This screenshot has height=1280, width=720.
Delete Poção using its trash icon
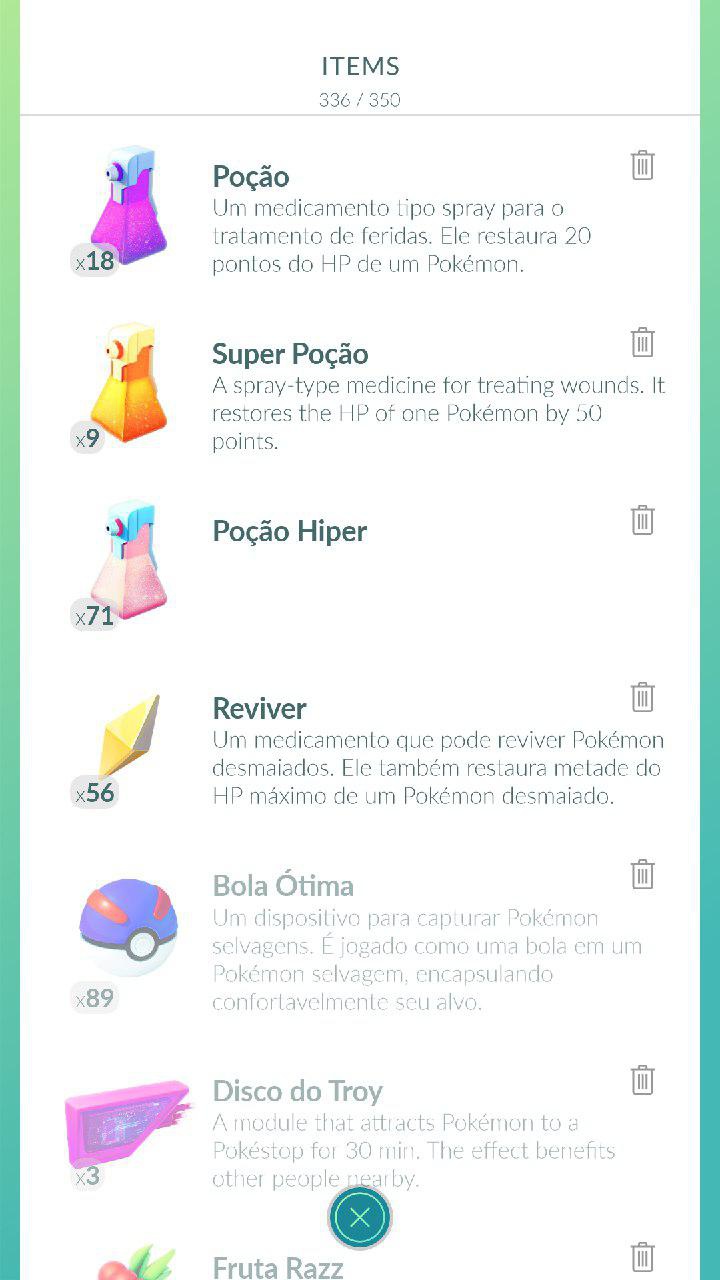[x=642, y=165]
